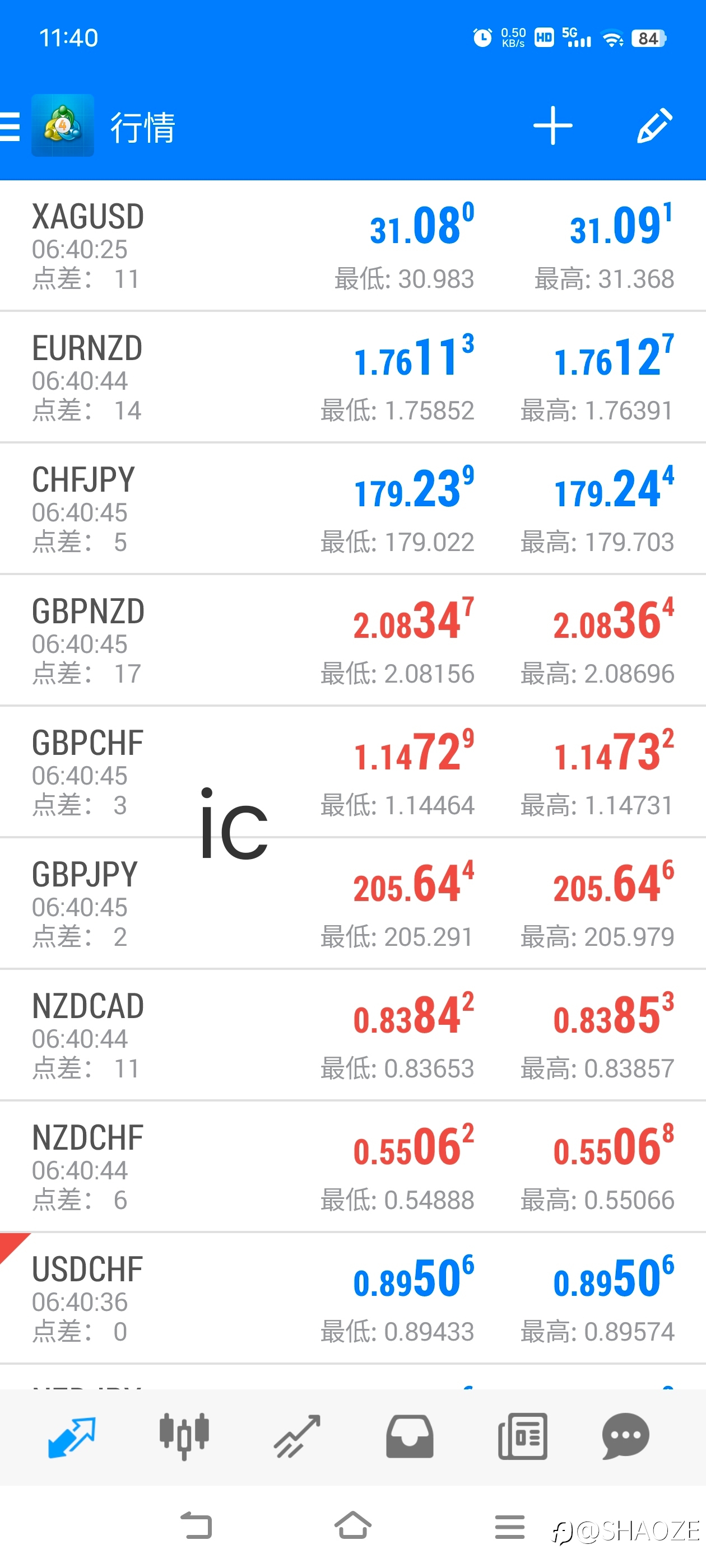The height and width of the screenshot is (1568, 706).
Task: Select the EURNZD quote row
Action: [352, 377]
